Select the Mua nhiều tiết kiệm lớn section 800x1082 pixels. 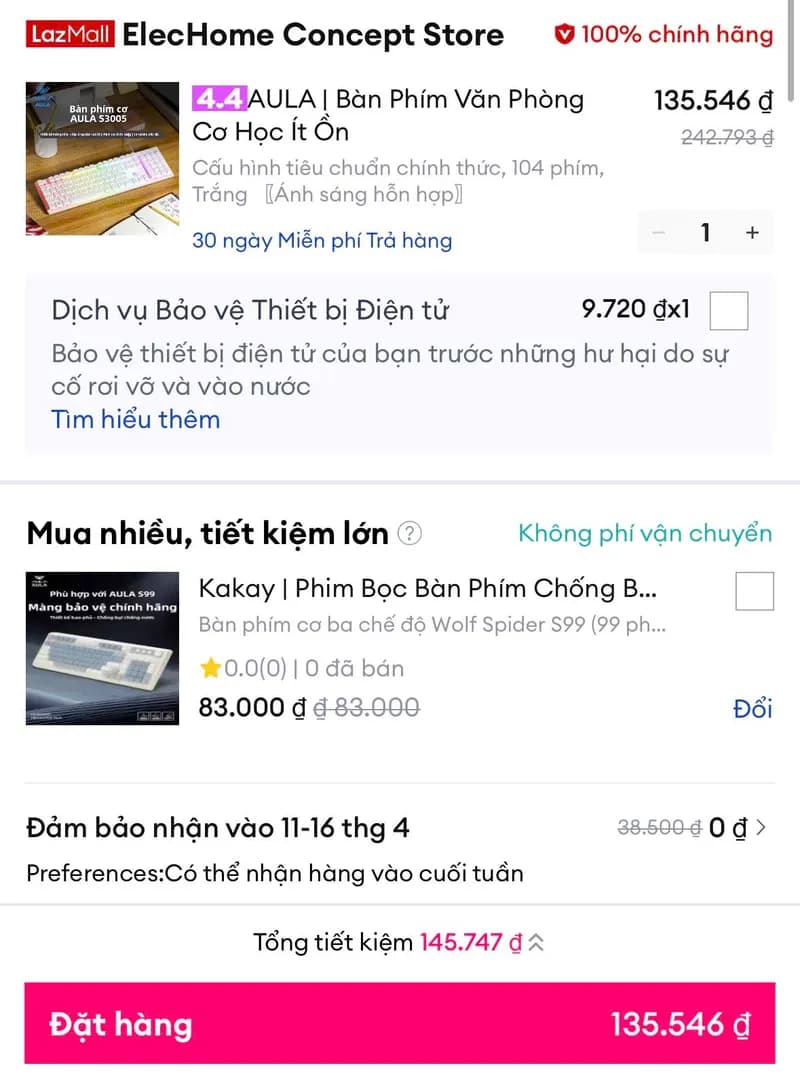pos(200,534)
